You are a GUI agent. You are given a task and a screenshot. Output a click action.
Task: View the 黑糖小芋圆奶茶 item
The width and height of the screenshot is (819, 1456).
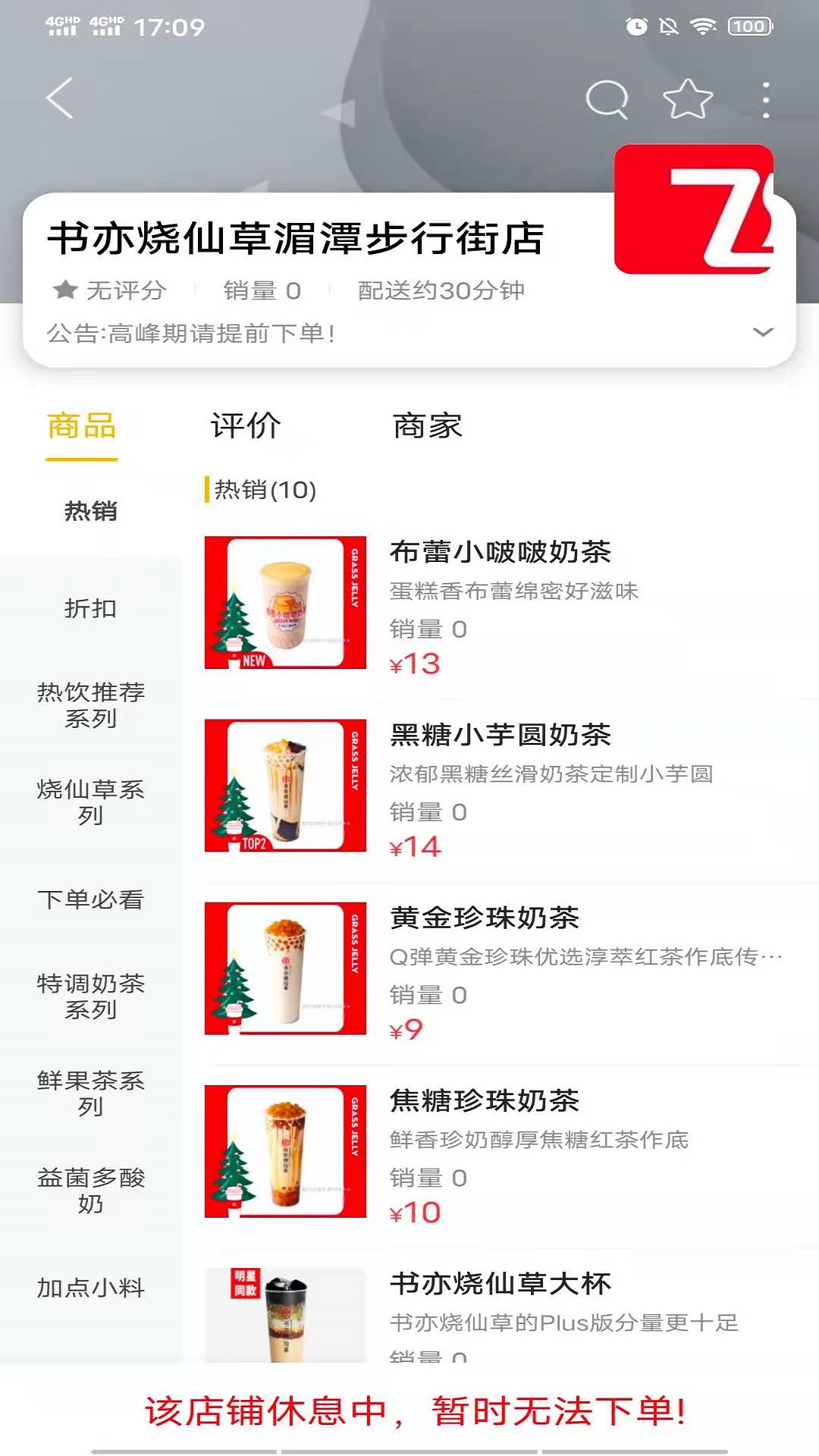click(500, 736)
